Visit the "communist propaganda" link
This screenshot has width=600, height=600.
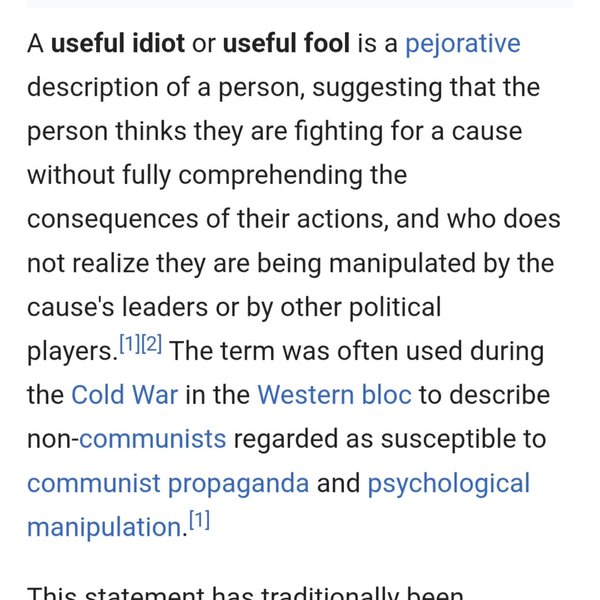point(168,483)
